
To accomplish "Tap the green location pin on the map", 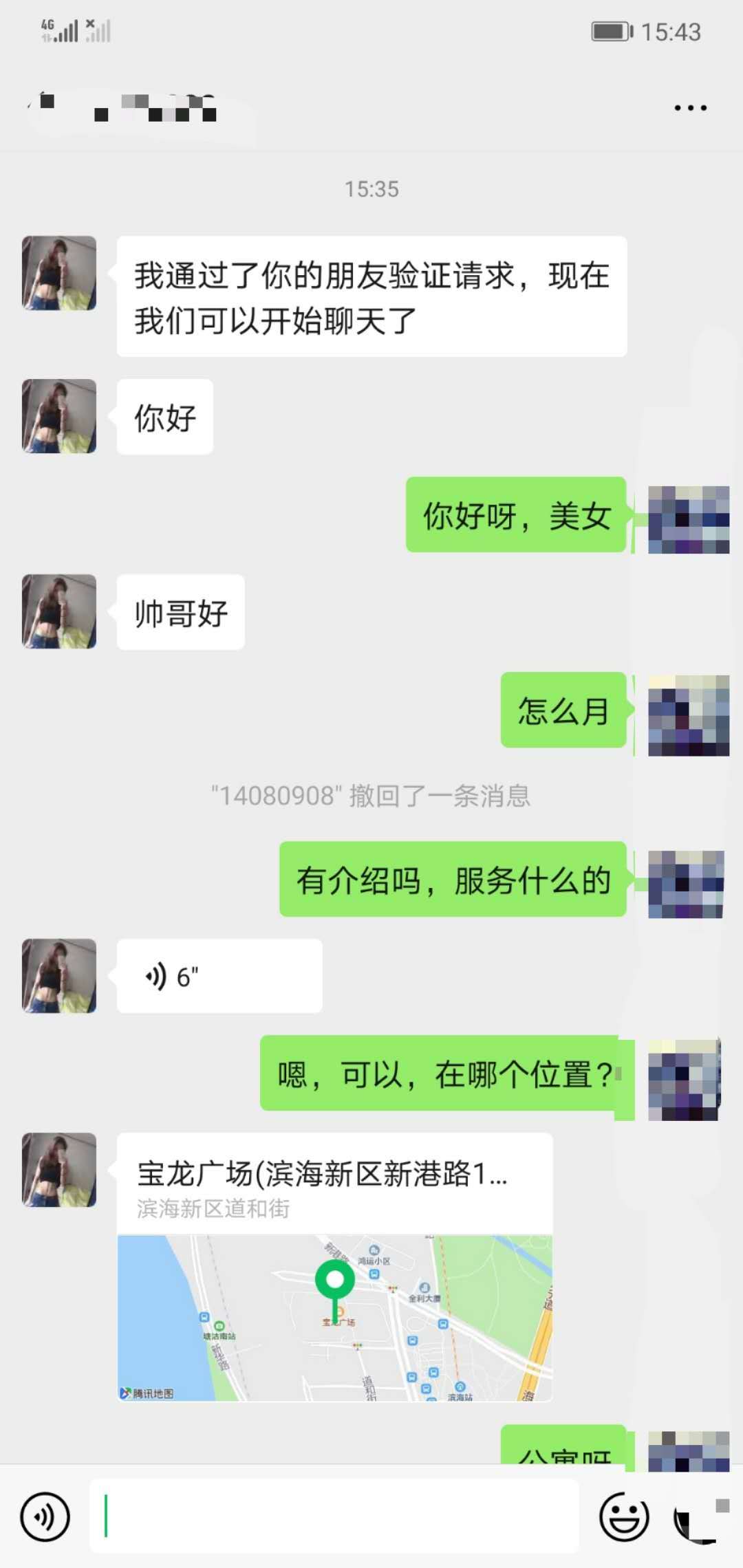I will pyautogui.click(x=335, y=1279).
